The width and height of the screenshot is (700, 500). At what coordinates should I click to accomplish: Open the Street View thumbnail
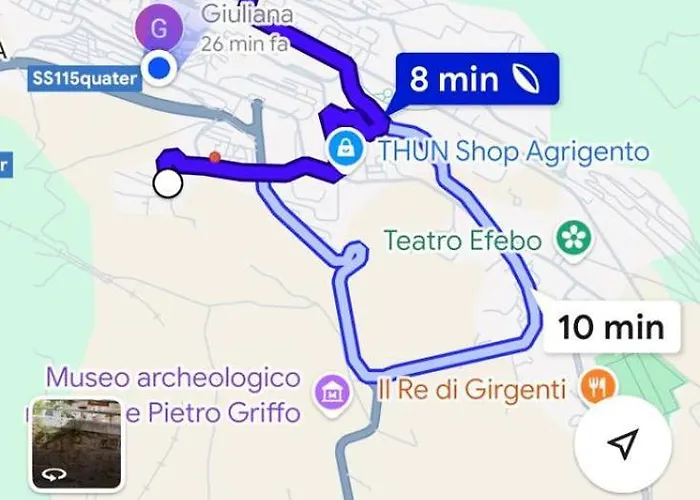(x=76, y=443)
